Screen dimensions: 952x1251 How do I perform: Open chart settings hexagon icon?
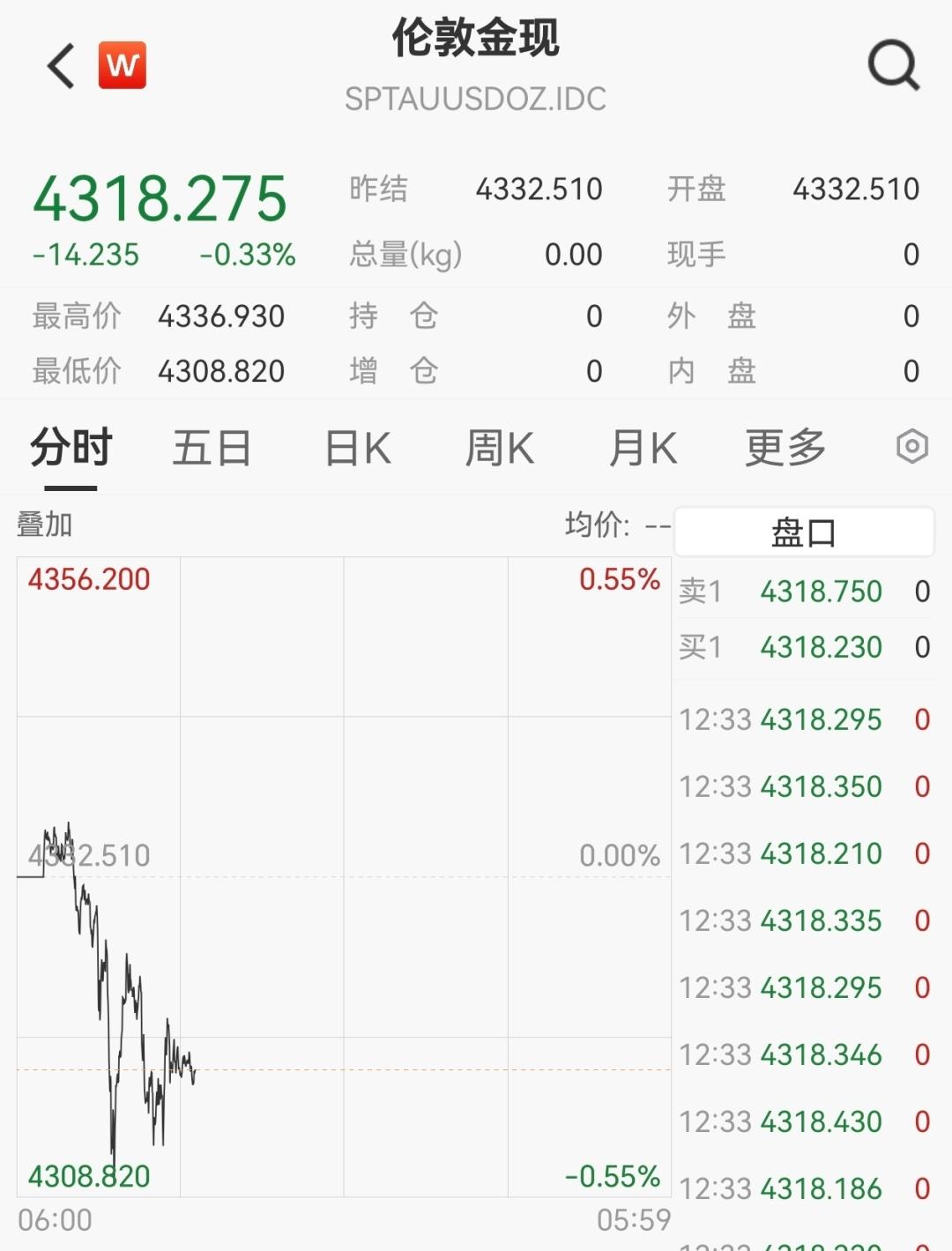pos(912,447)
